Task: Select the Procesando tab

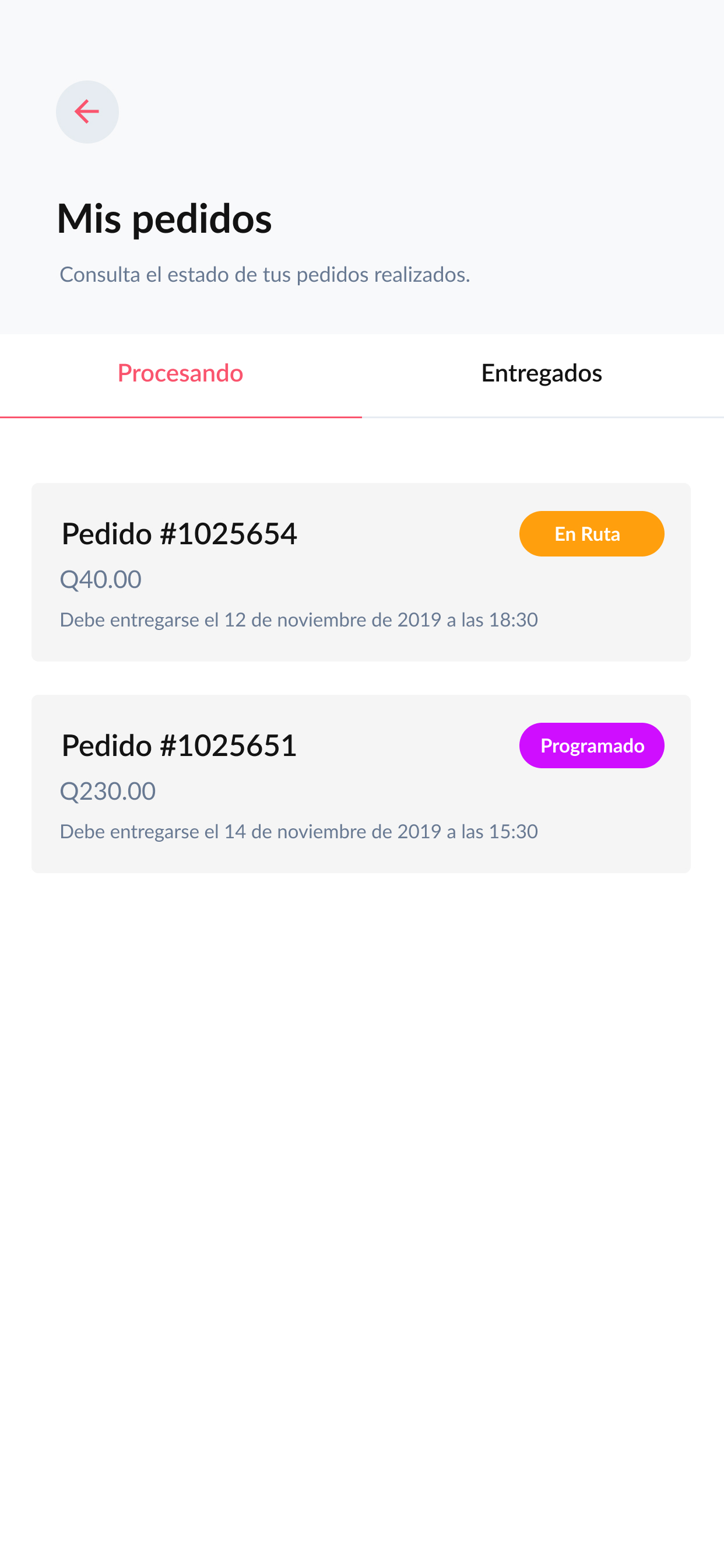Action: (x=181, y=373)
